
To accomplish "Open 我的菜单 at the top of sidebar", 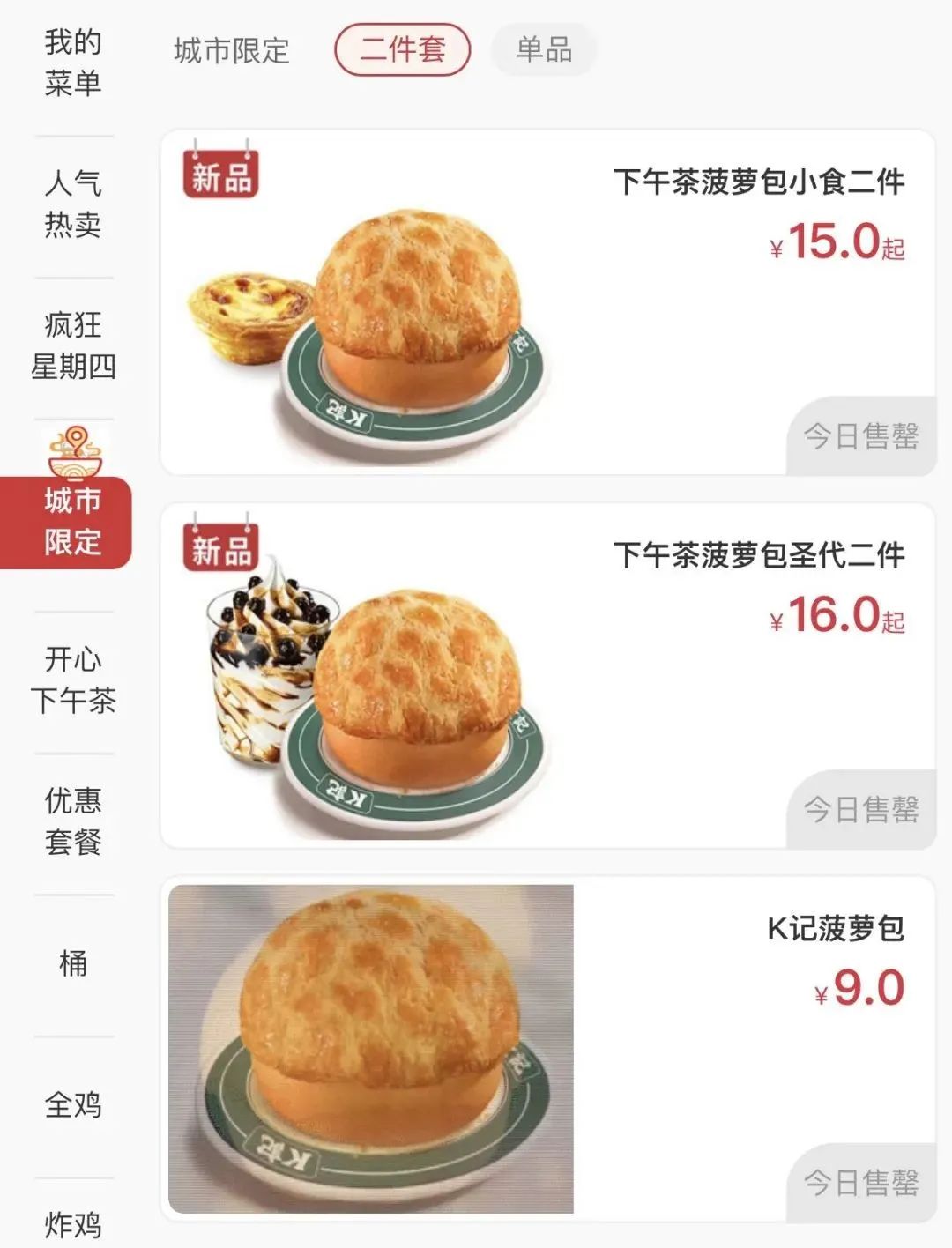I will coord(75,60).
